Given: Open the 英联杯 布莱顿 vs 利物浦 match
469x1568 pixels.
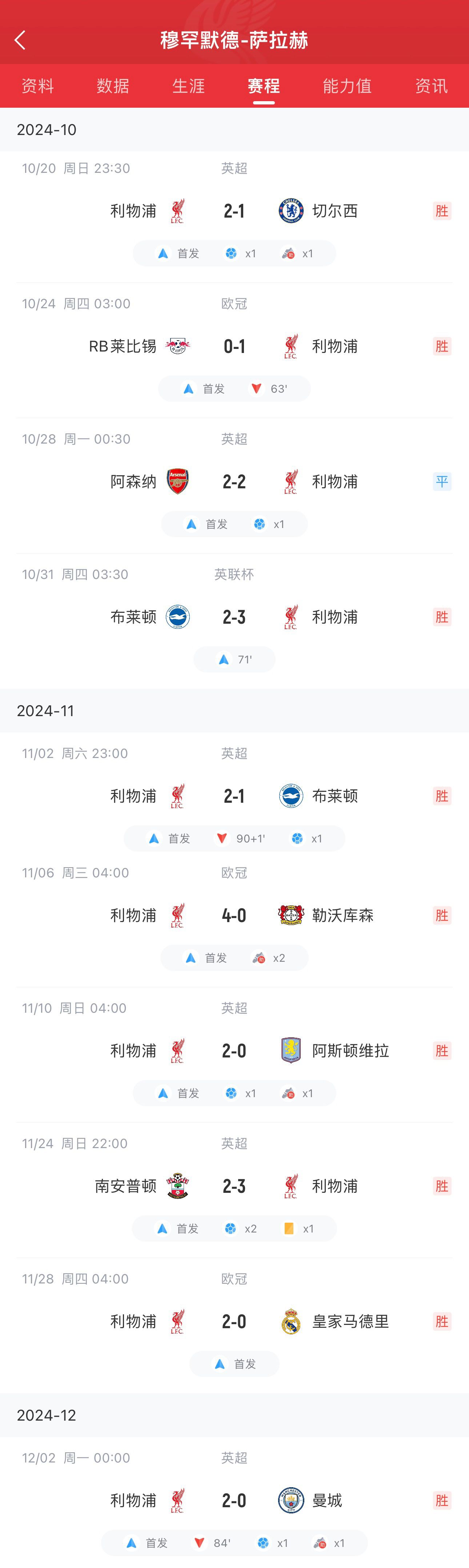Looking at the screenshot, I should click(x=234, y=616).
